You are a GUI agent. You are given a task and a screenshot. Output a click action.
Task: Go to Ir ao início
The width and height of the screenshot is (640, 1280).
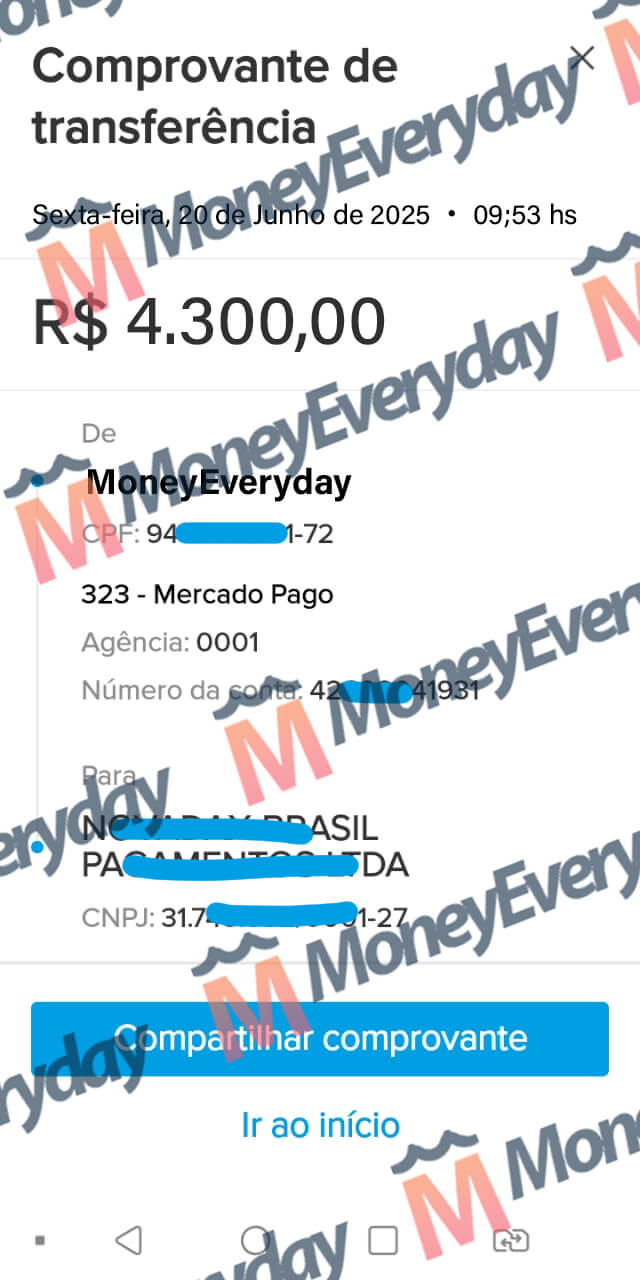[x=320, y=1125]
